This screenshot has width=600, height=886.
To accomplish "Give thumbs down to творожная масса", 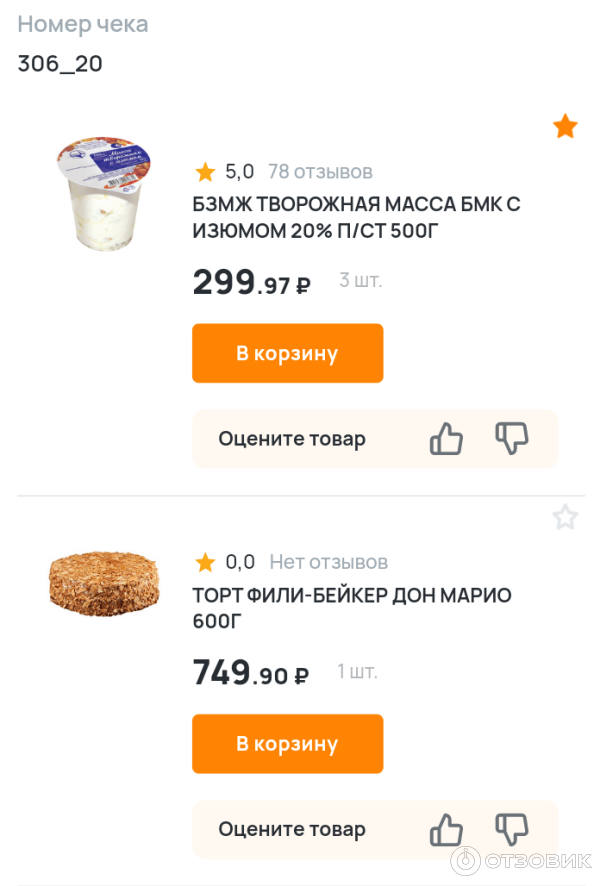I will coord(511,439).
